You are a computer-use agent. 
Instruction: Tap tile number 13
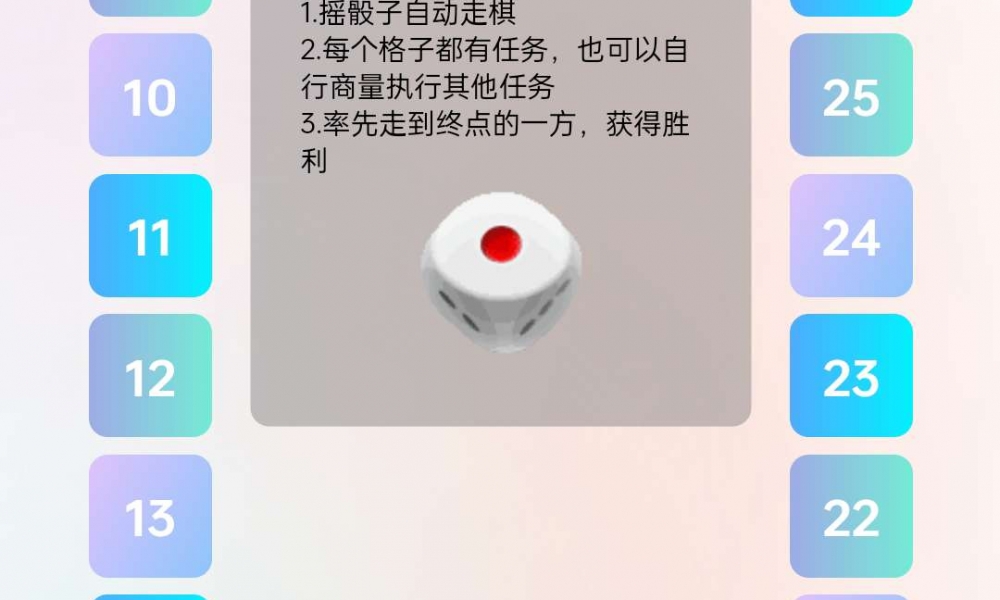[x=150, y=516]
